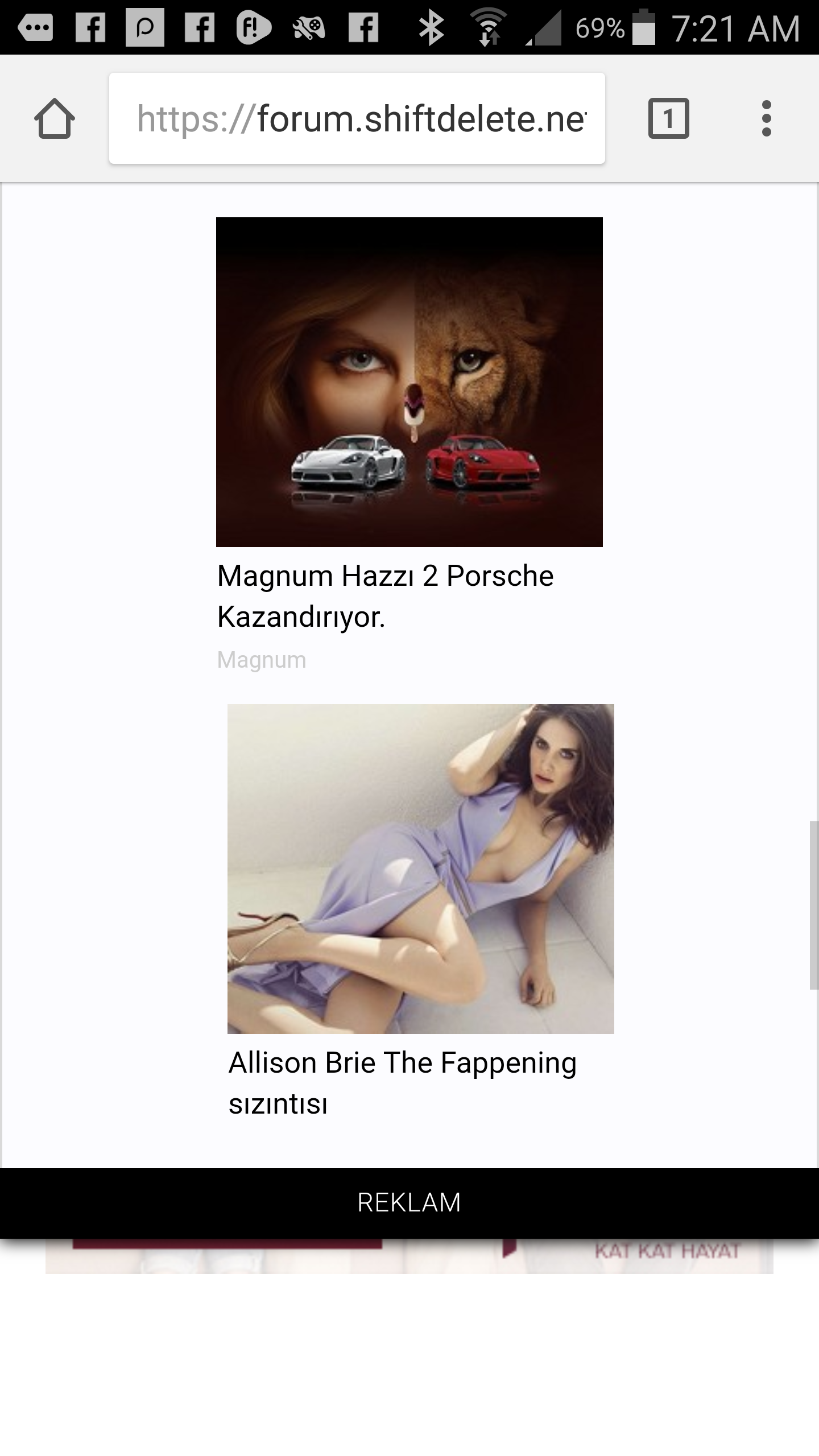Open the Magnum Hazzı 2 Porsche headline
Viewport: 819px width, 1456px height.
point(385,596)
